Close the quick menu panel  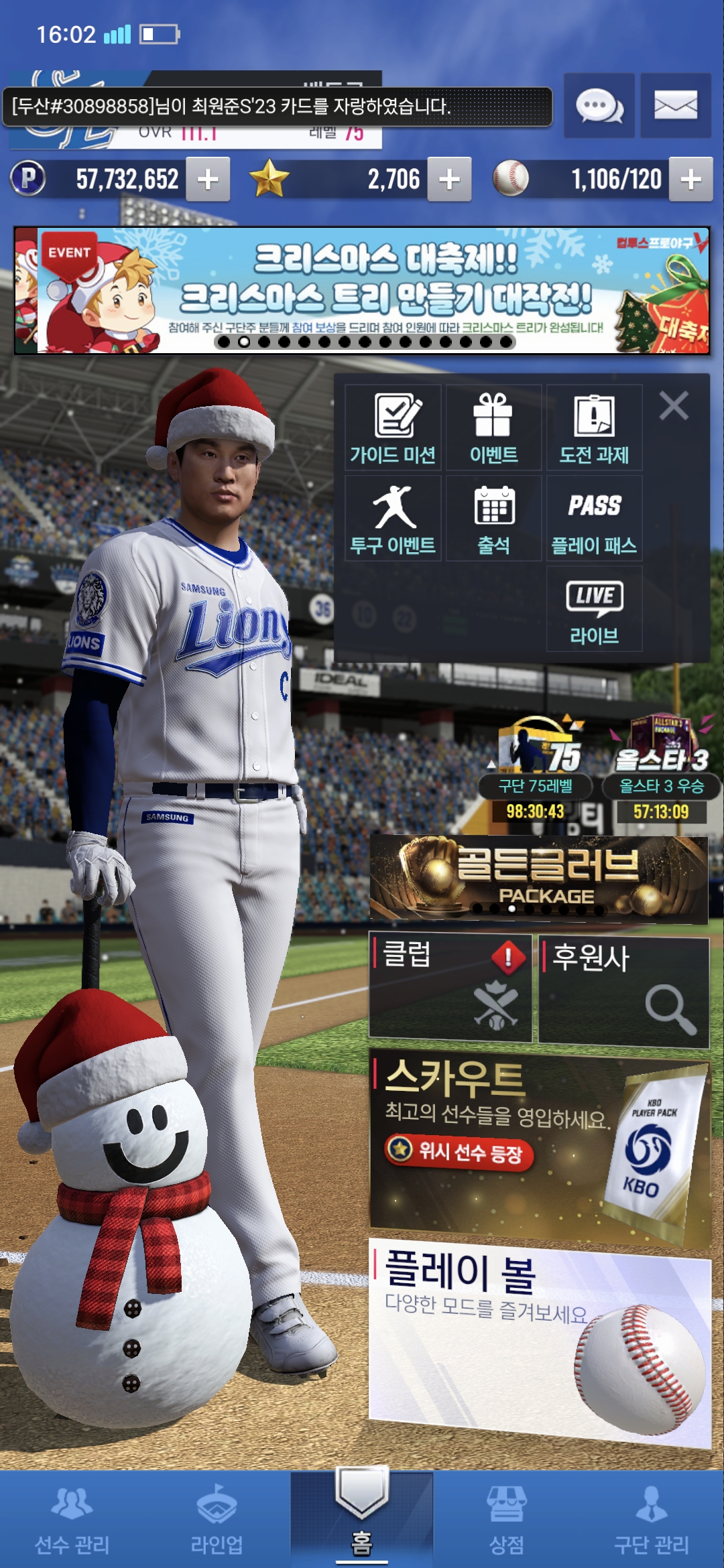click(x=674, y=406)
